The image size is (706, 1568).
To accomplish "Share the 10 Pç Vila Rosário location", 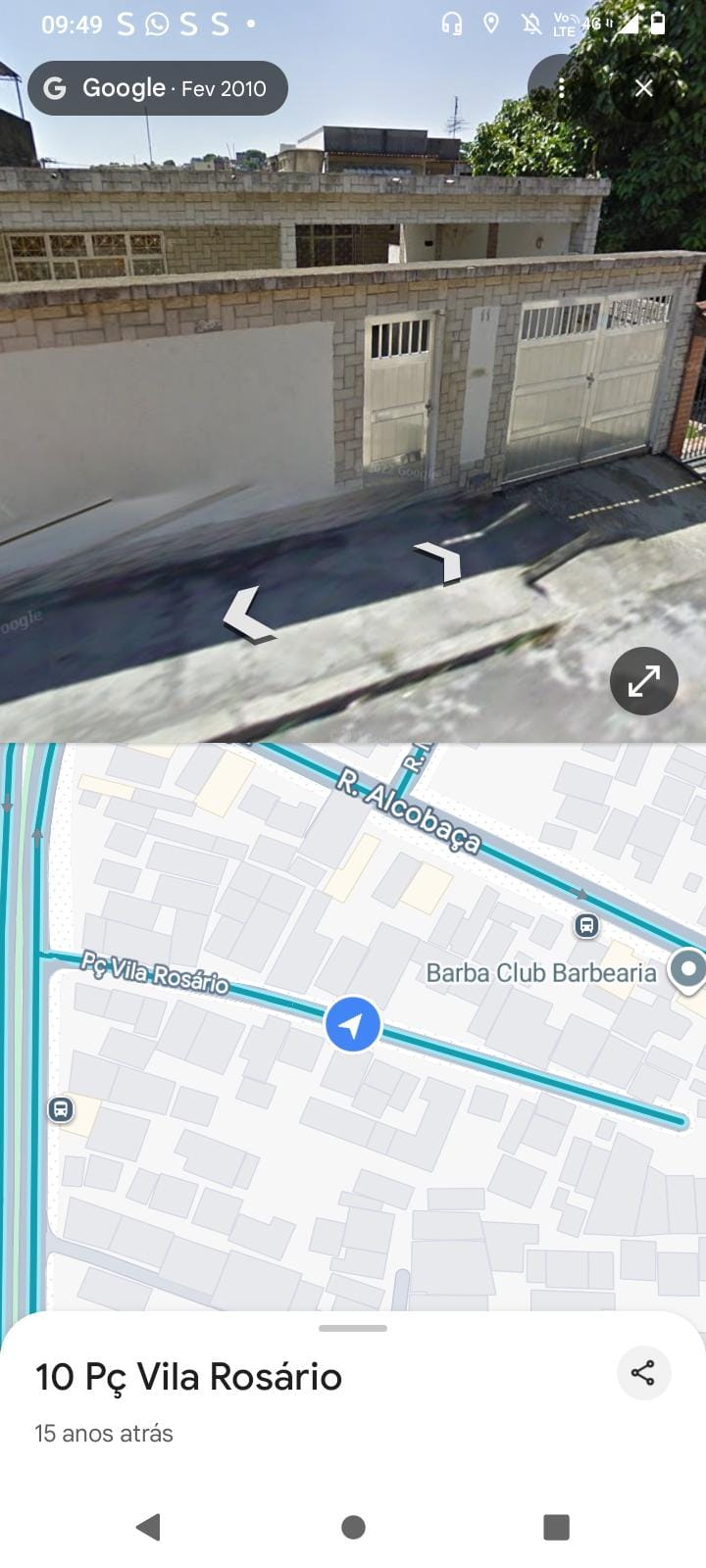I will (x=643, y=1372).
